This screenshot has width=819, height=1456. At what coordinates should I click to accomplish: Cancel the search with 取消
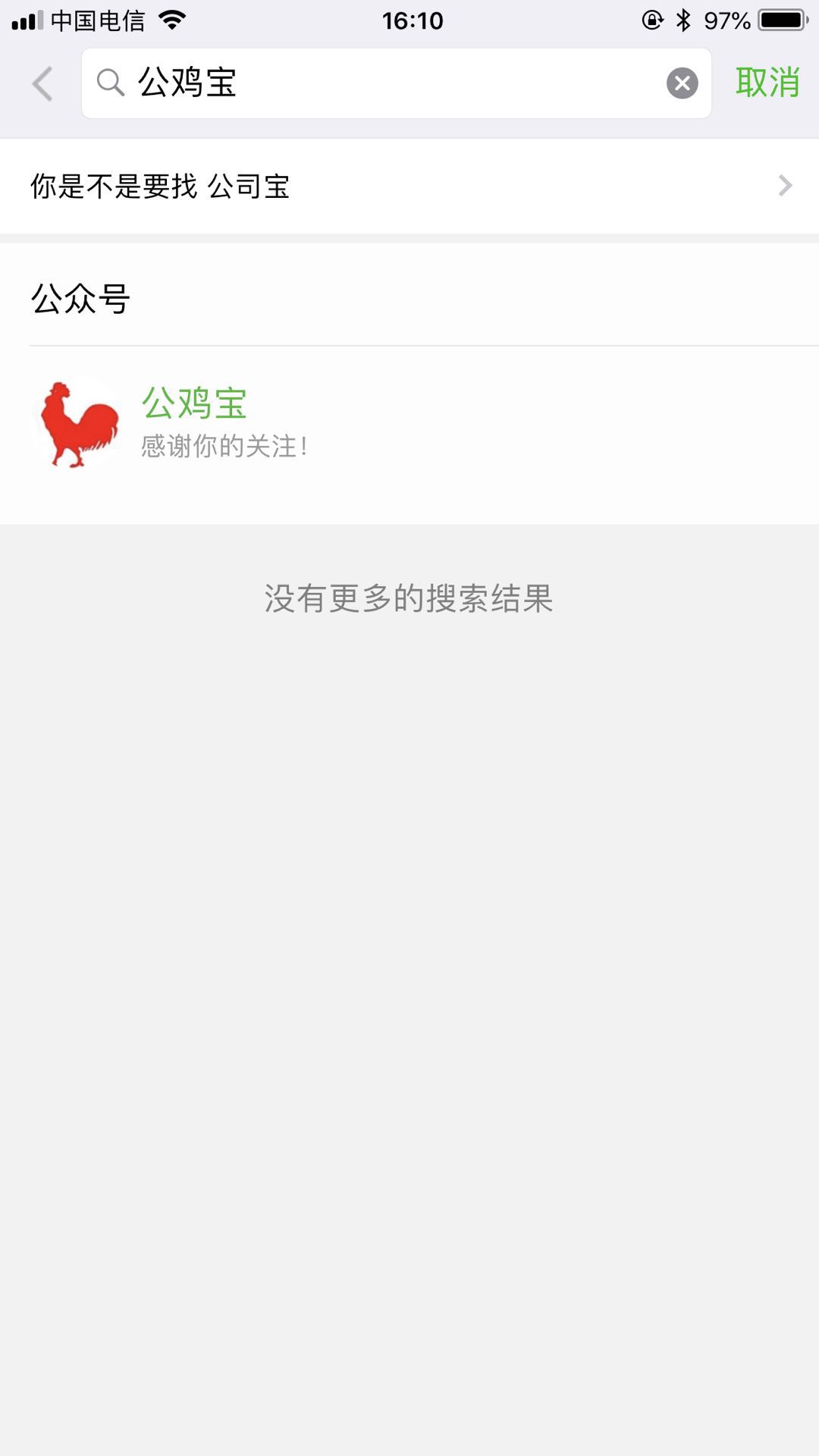click(767, 83)
